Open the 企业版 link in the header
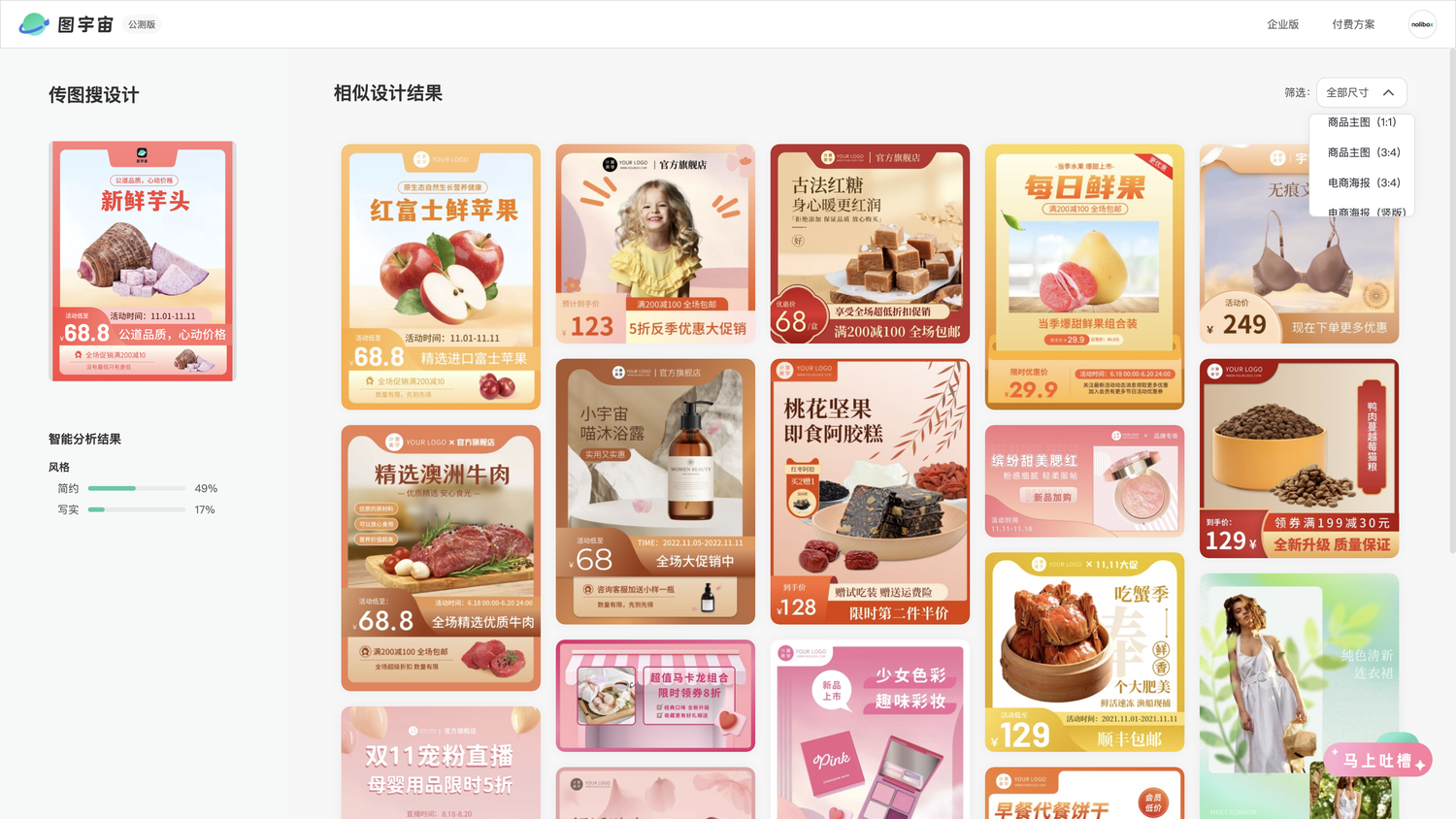 1282,24
